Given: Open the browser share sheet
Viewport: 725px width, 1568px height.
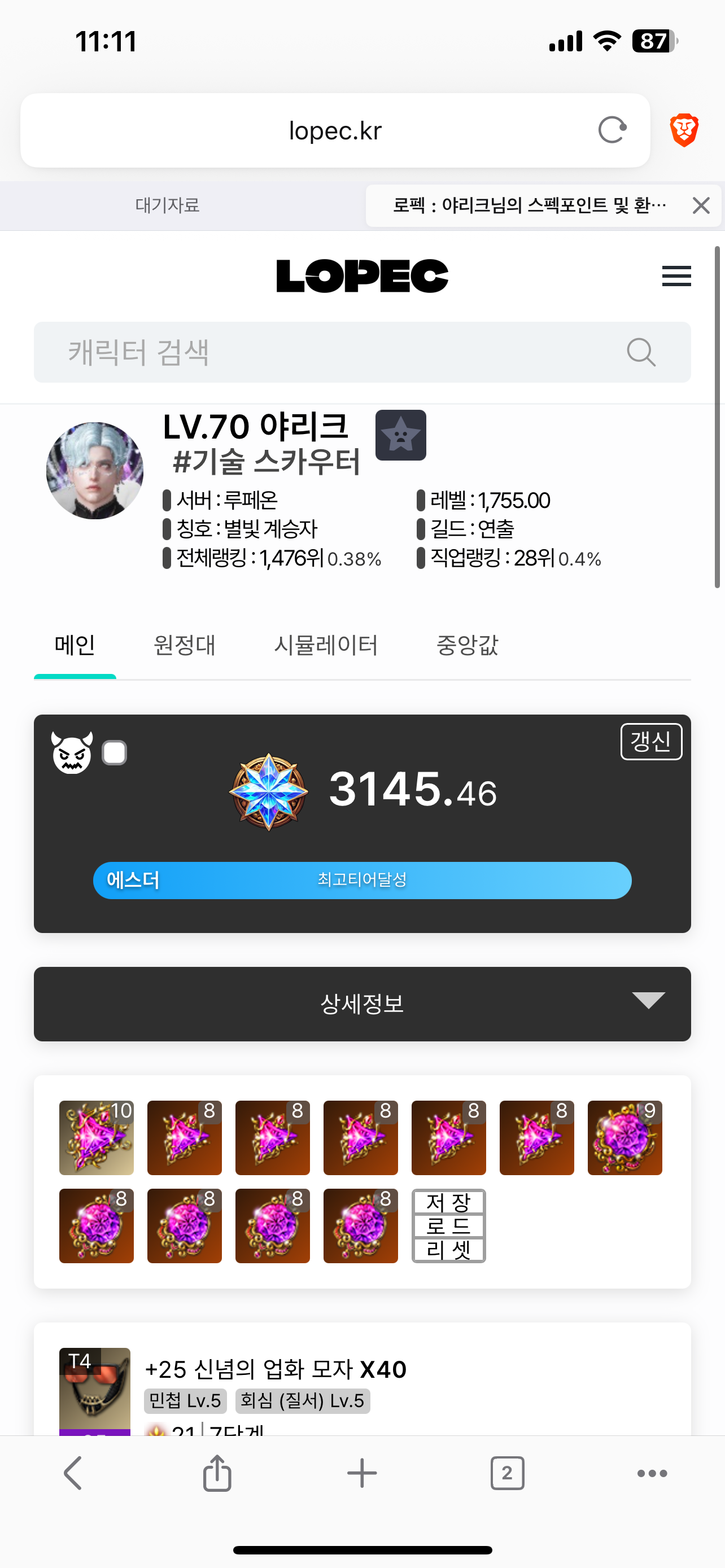Looking at the screenshot, I should pos(217,1473).
